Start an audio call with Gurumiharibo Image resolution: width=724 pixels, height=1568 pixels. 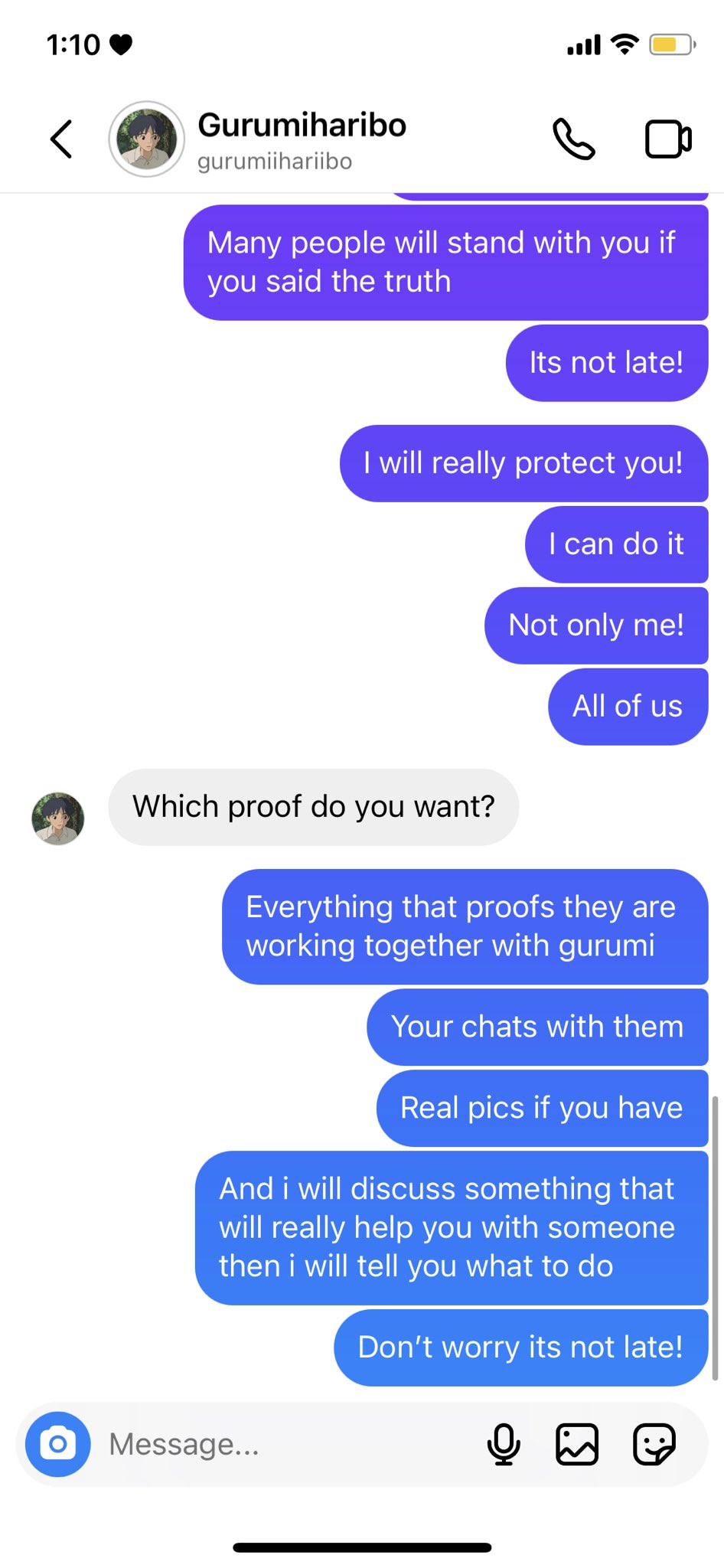(573, 139)
